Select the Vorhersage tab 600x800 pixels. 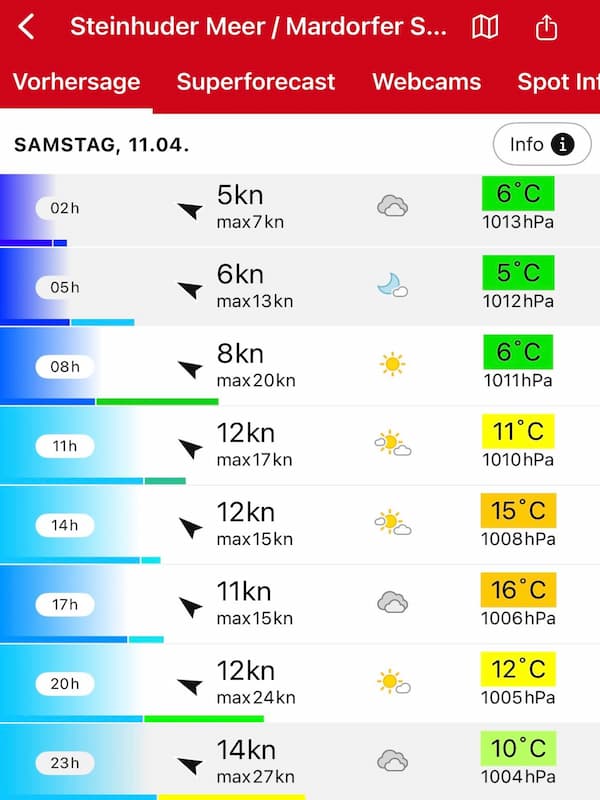coord(76,82)
